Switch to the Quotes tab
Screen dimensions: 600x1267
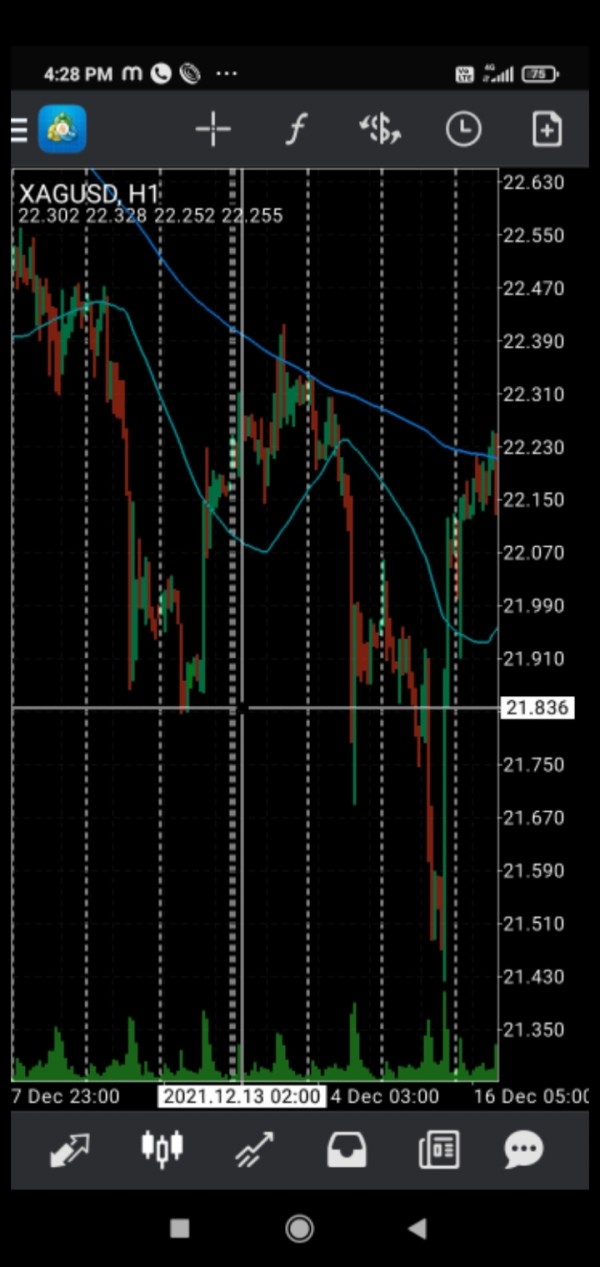click(x=69, y=1149)
